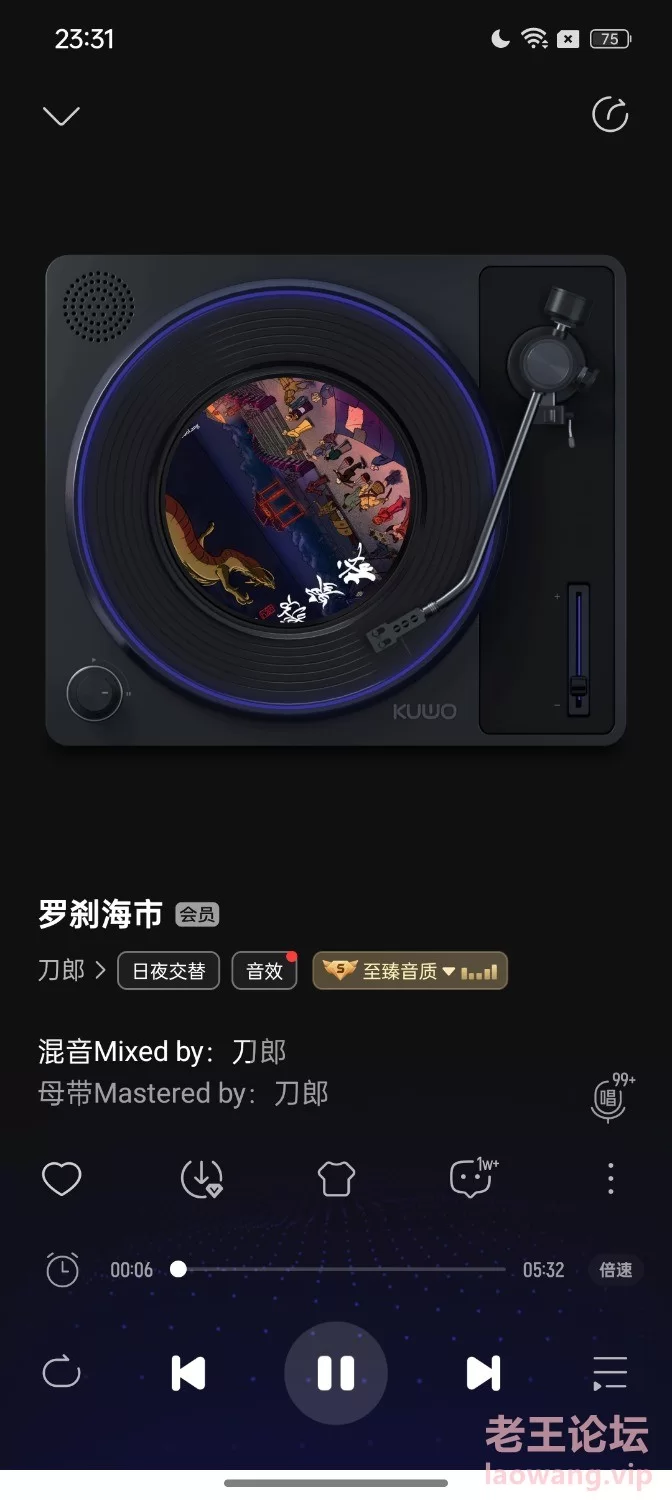Share this song via the top-right icon
672x1500 pixels.
tap(610, 115)
